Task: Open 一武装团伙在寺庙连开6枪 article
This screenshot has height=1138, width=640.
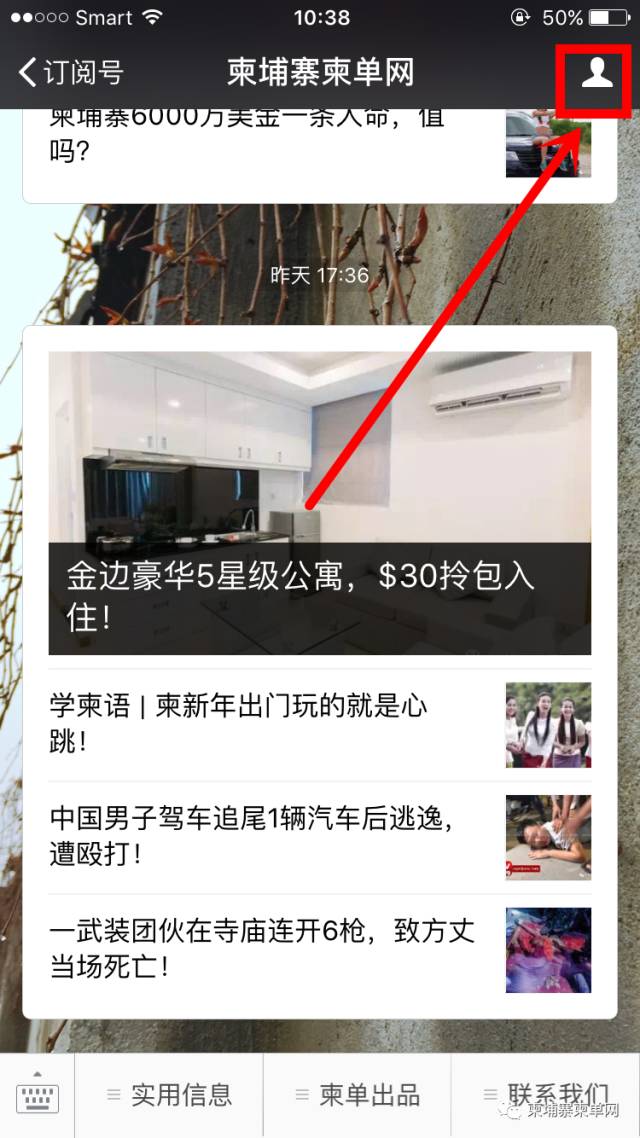Action: pos(260,949)
